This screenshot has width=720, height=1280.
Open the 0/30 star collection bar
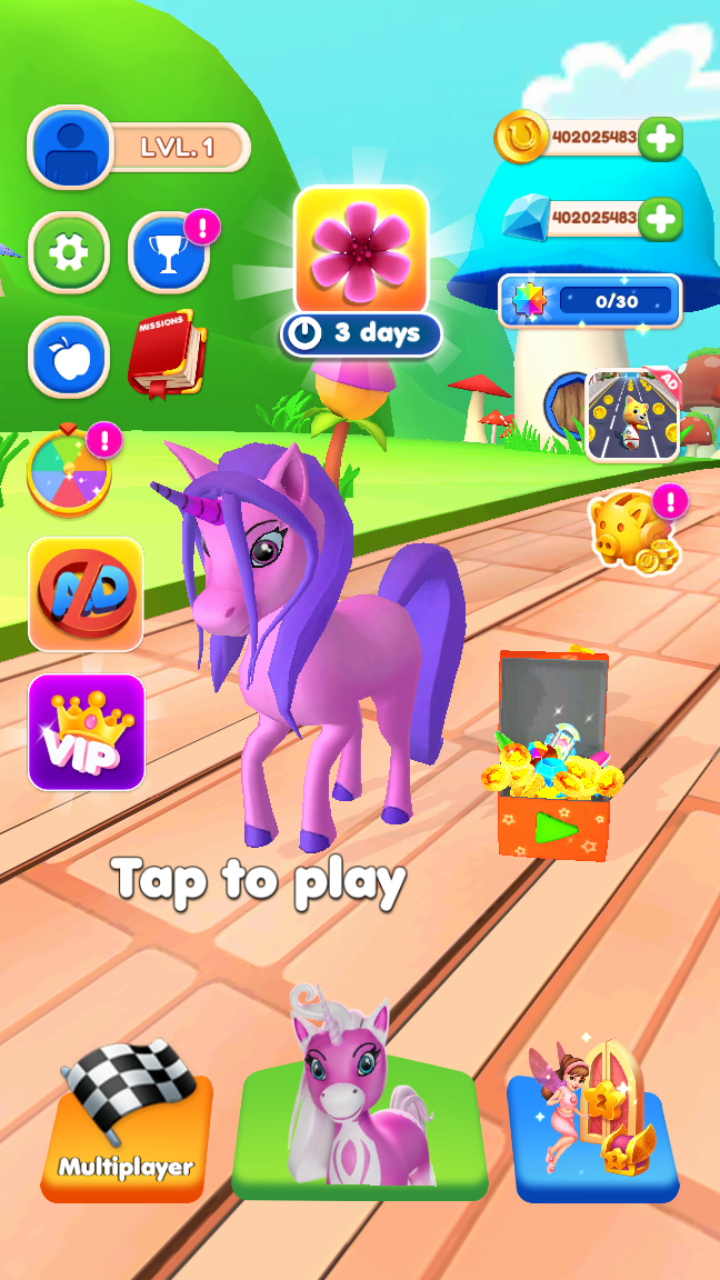(x=590, y=301)
